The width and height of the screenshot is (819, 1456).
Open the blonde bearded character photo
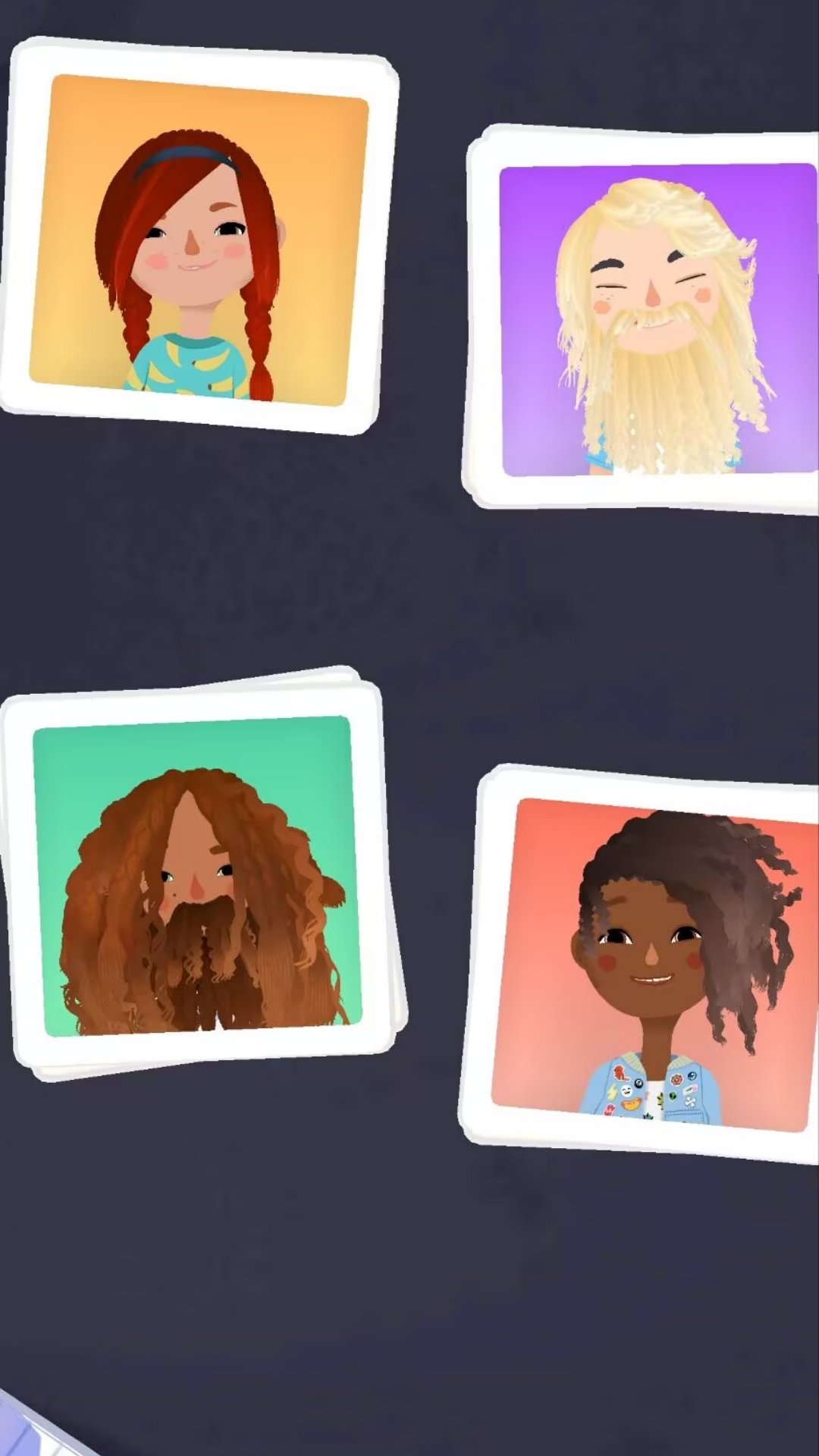click(x=642, y=318)
